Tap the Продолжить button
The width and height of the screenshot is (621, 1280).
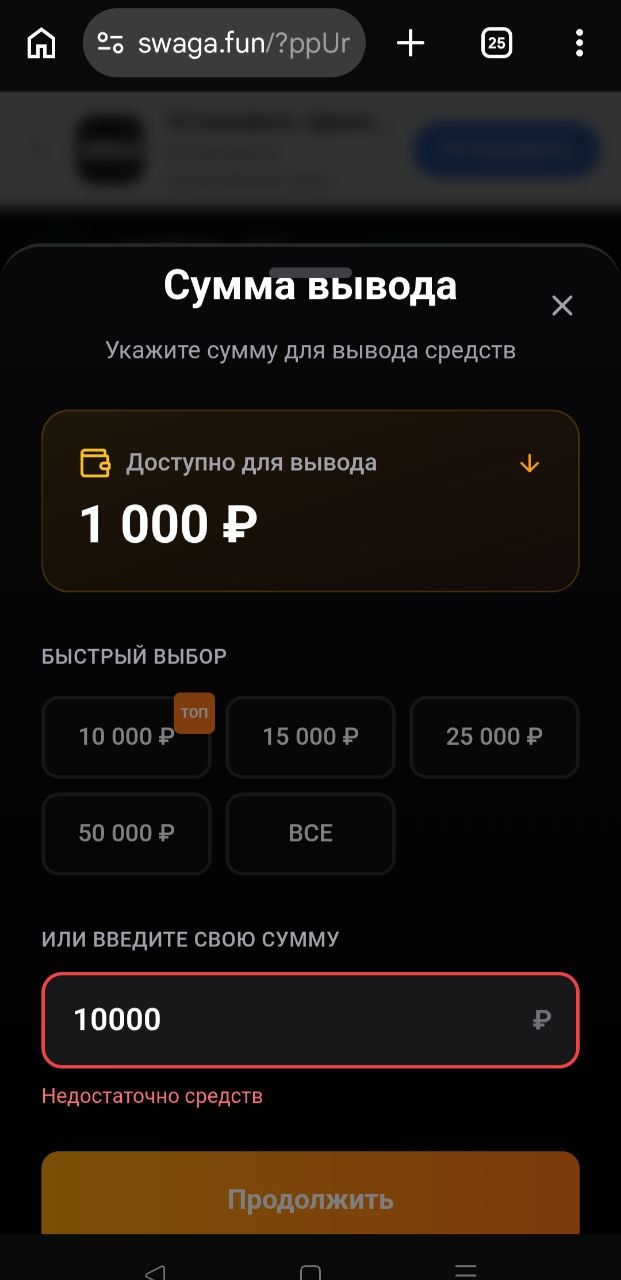click(310, 1198)
